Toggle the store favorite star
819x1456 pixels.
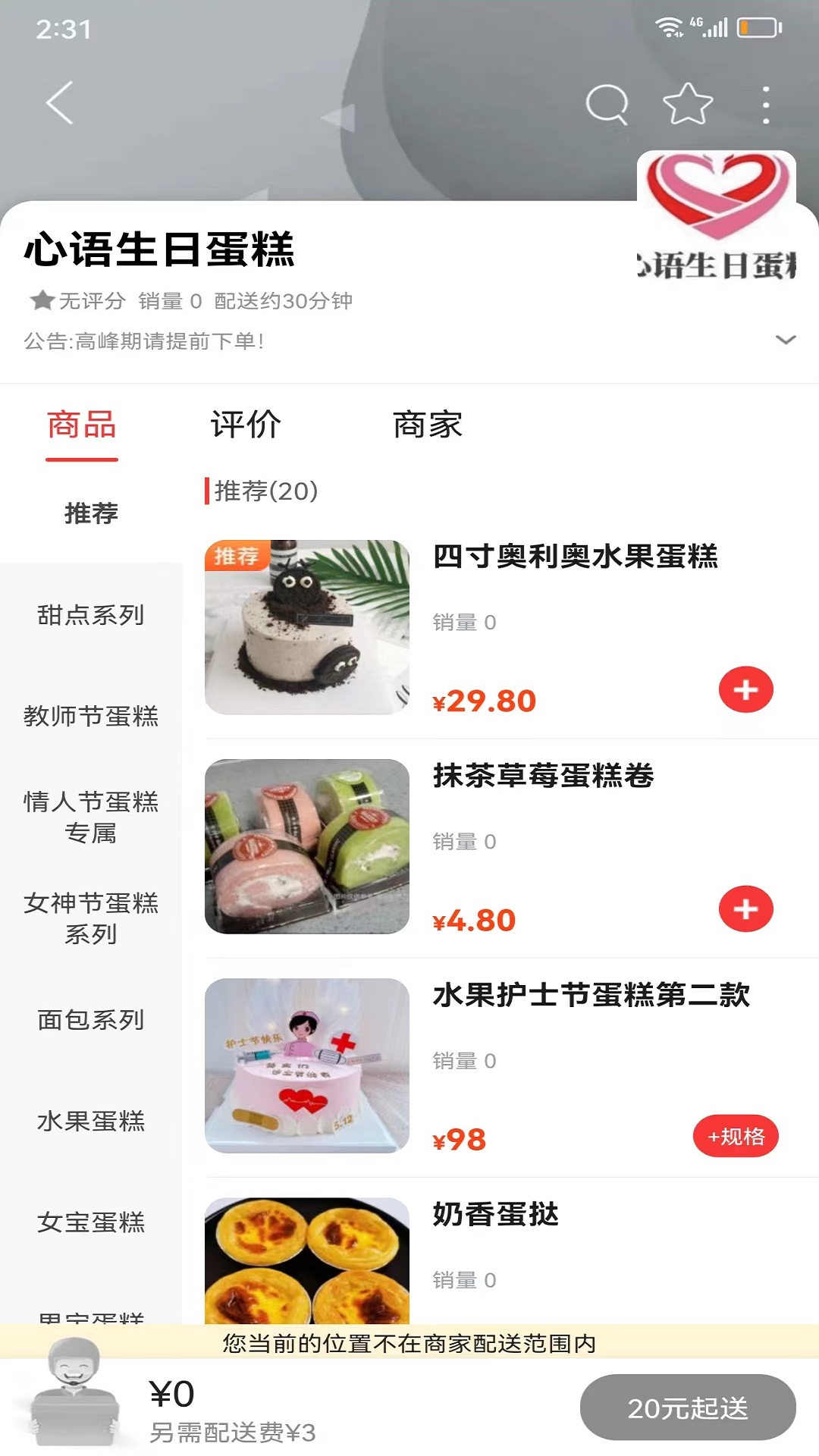(x=686, y=105)
